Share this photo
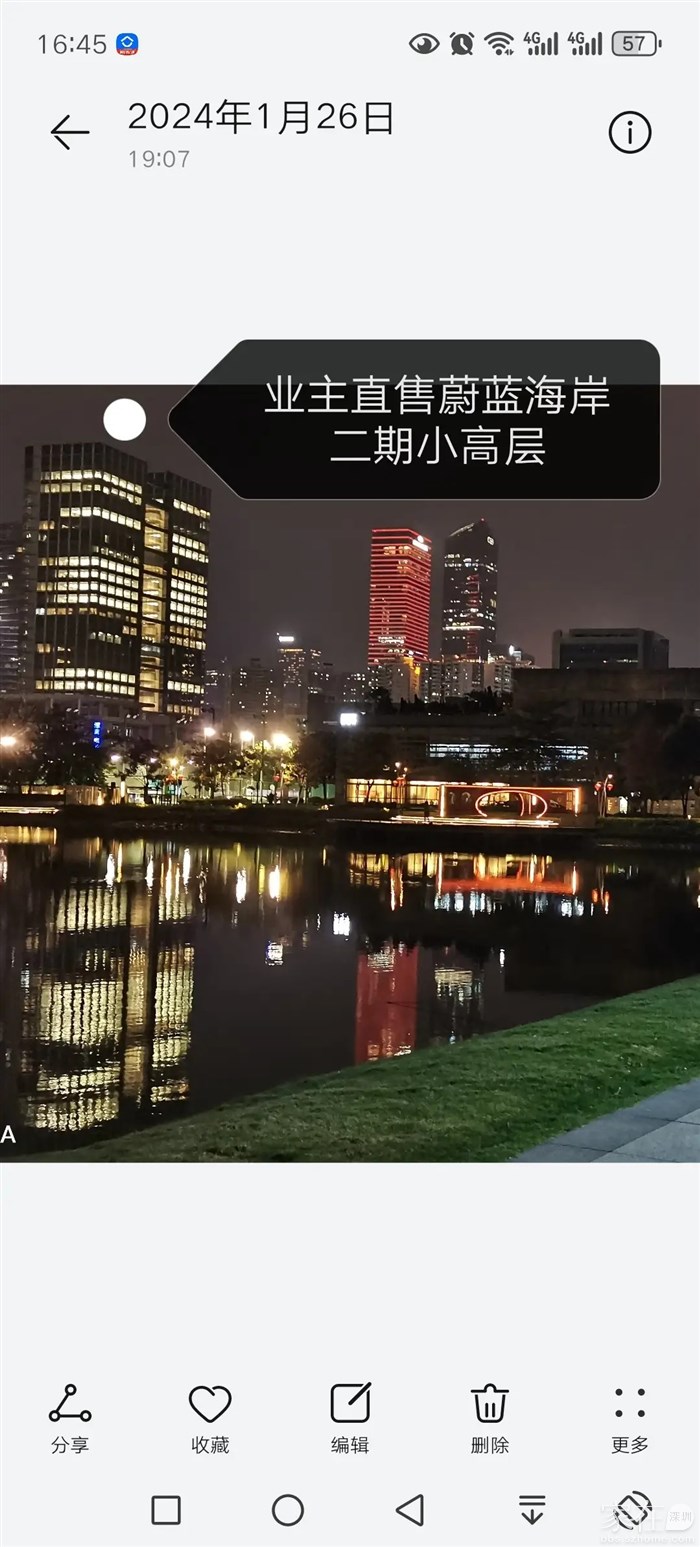Screen dimensions: 700x1547 [x=70, y=1417]
